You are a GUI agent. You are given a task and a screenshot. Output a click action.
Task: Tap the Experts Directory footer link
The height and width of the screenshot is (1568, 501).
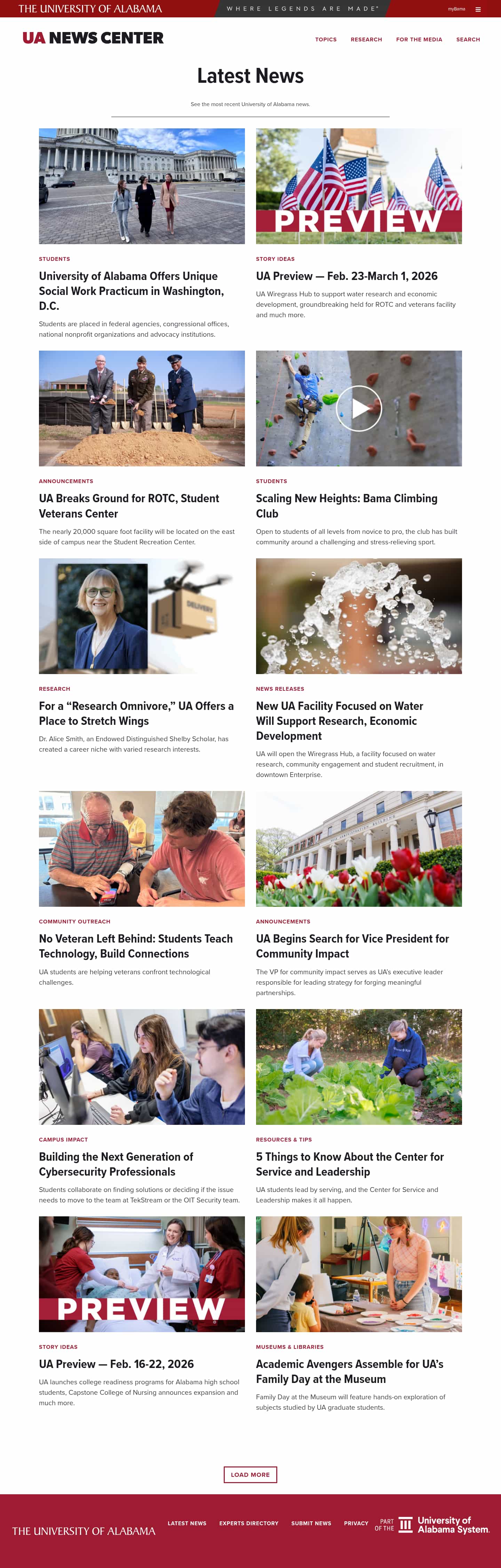[248, 1523]
